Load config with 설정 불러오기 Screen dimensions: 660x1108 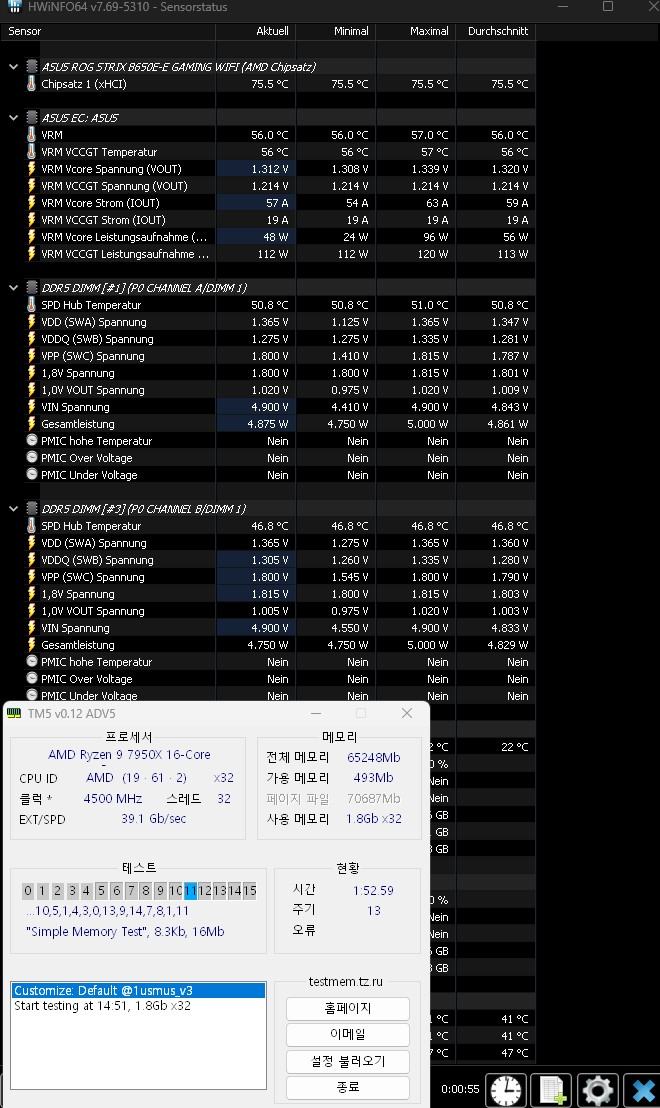348,1061
